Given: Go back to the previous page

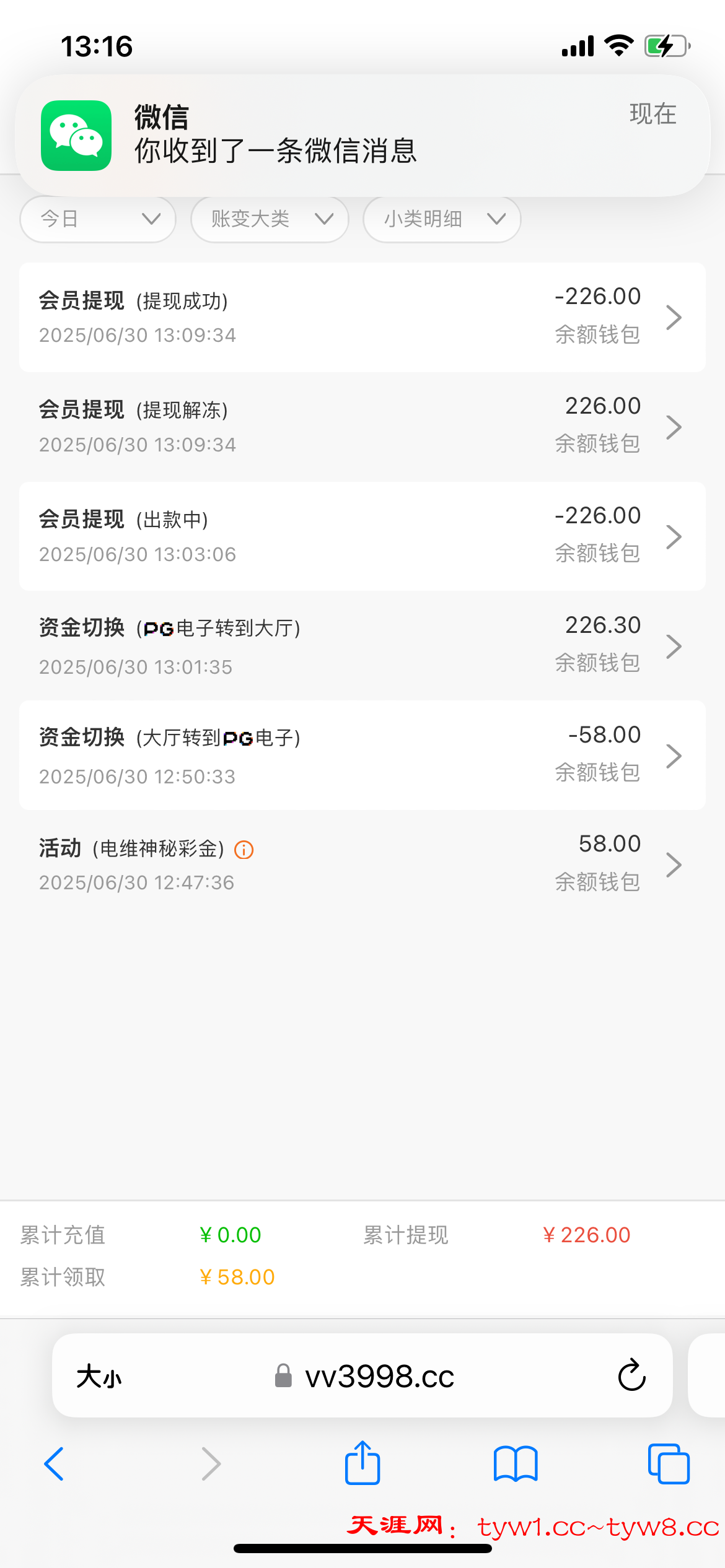Looking at the screenshot, I should click(x=55, y=1464).
